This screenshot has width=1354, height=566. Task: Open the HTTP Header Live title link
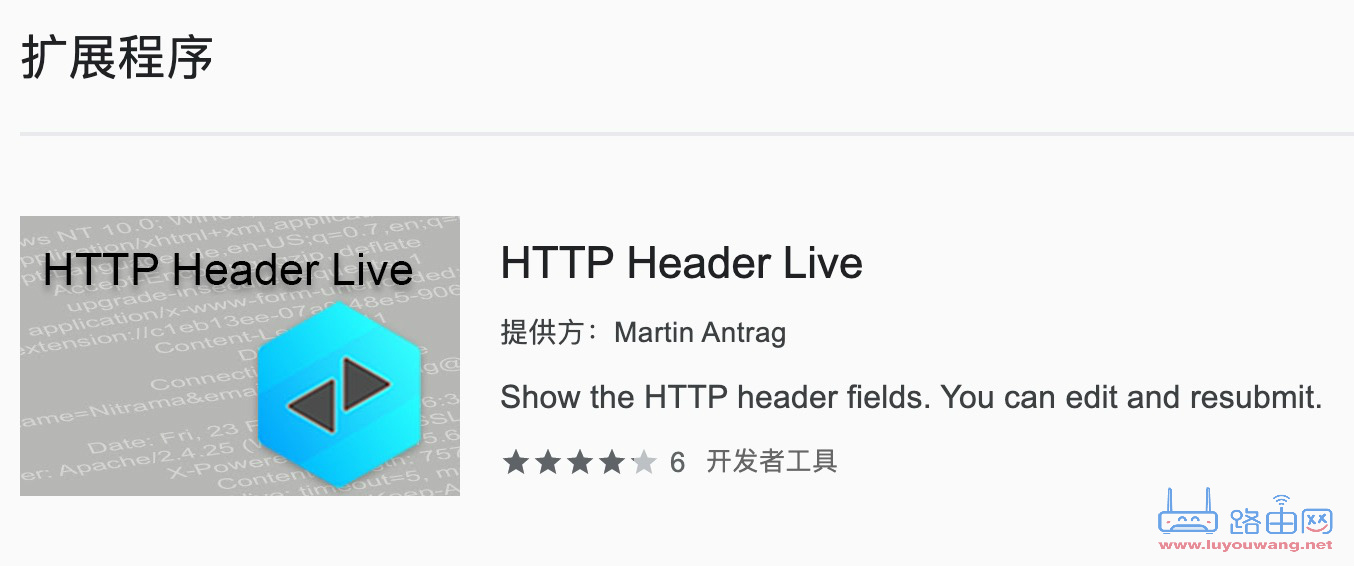[681, 264]
